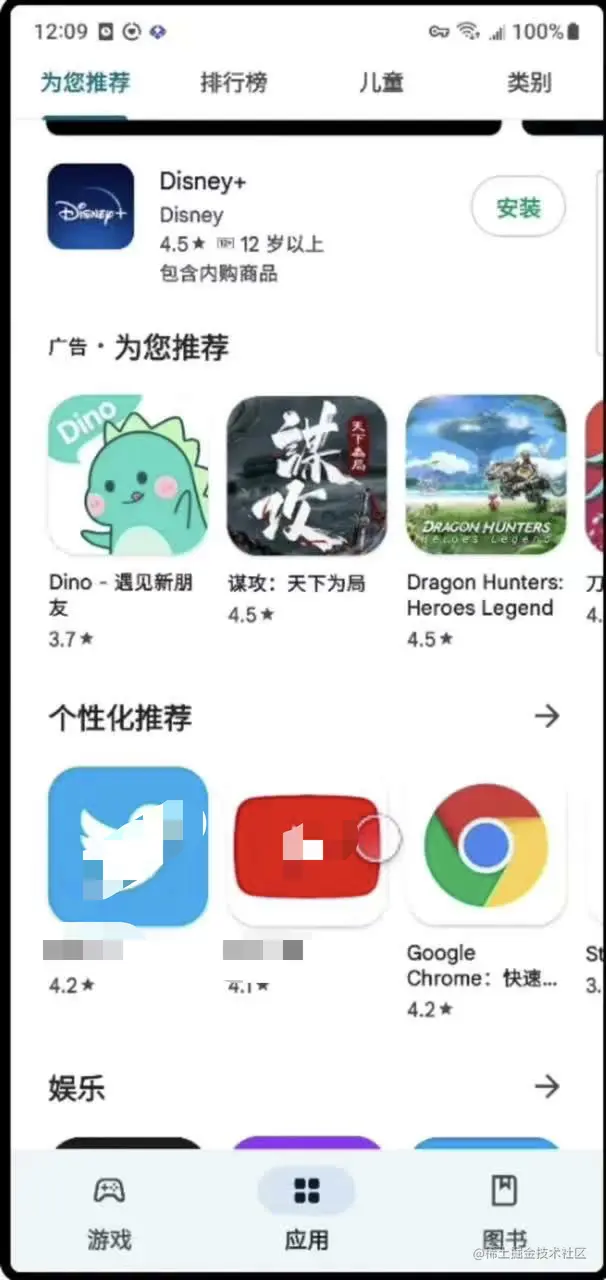Open the 儿童 tab
The image size is (606, 1280).
tap(381, 83)
